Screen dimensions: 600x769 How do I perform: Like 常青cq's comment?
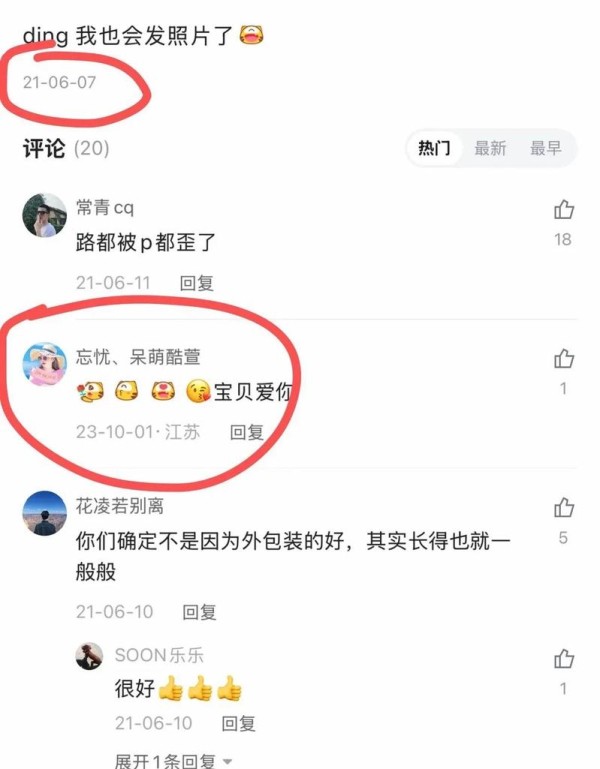564,210
